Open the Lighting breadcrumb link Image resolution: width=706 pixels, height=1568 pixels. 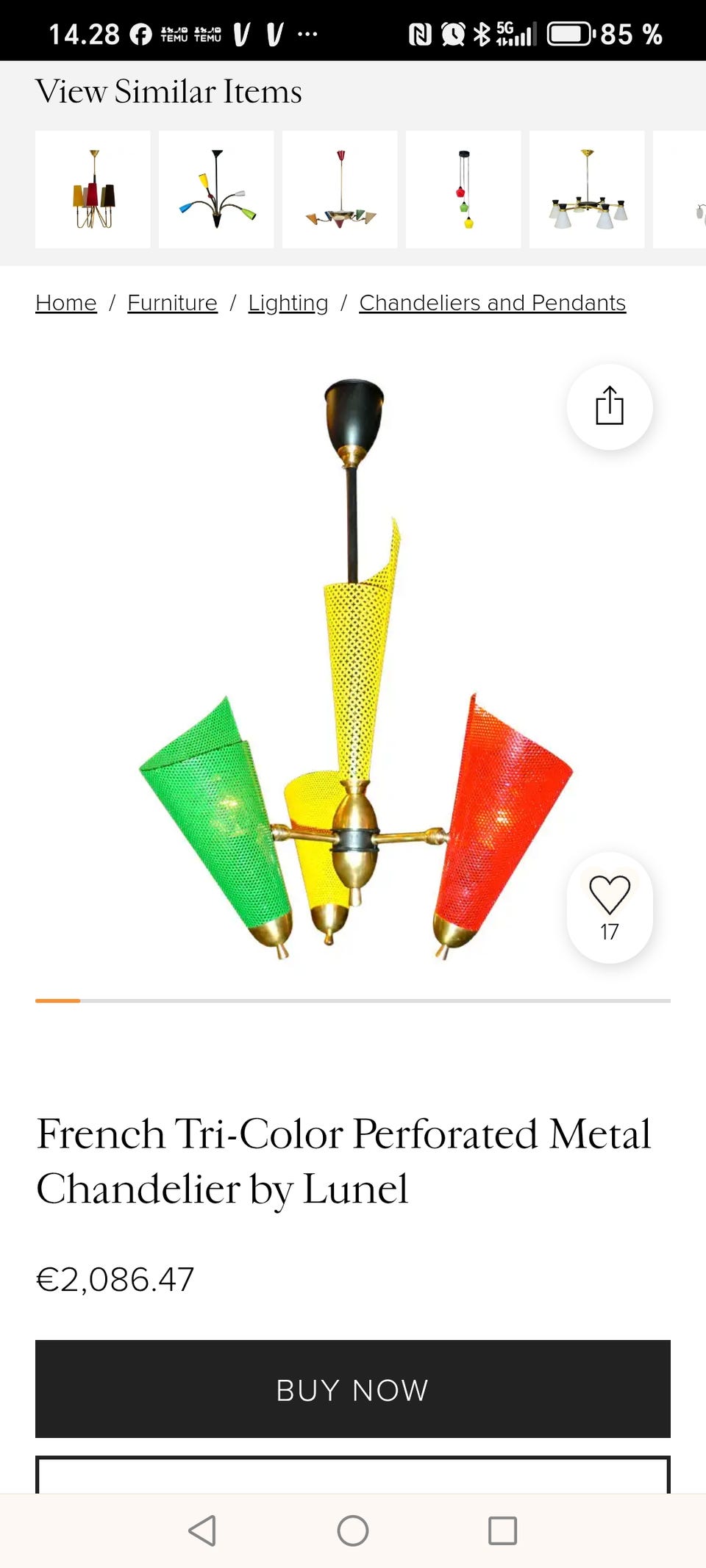click(288, 303)
